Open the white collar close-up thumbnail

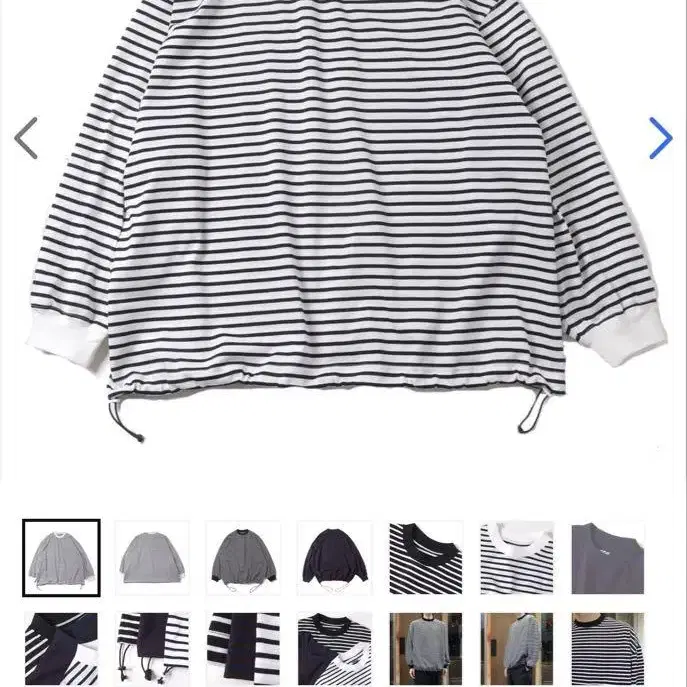516,558
